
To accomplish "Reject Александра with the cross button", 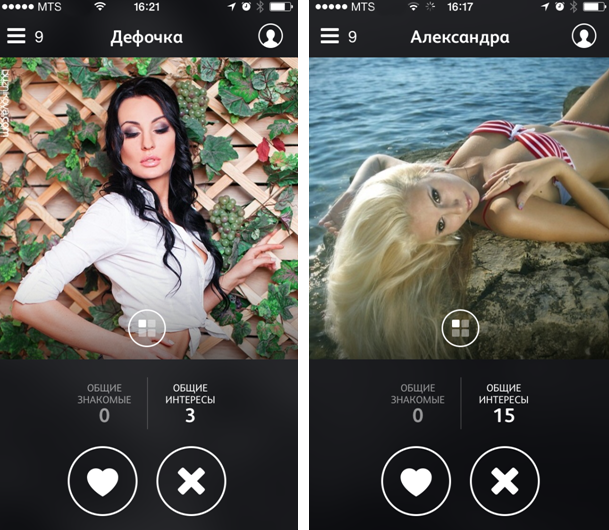I will pyautogui.click(x=505, y=482).
